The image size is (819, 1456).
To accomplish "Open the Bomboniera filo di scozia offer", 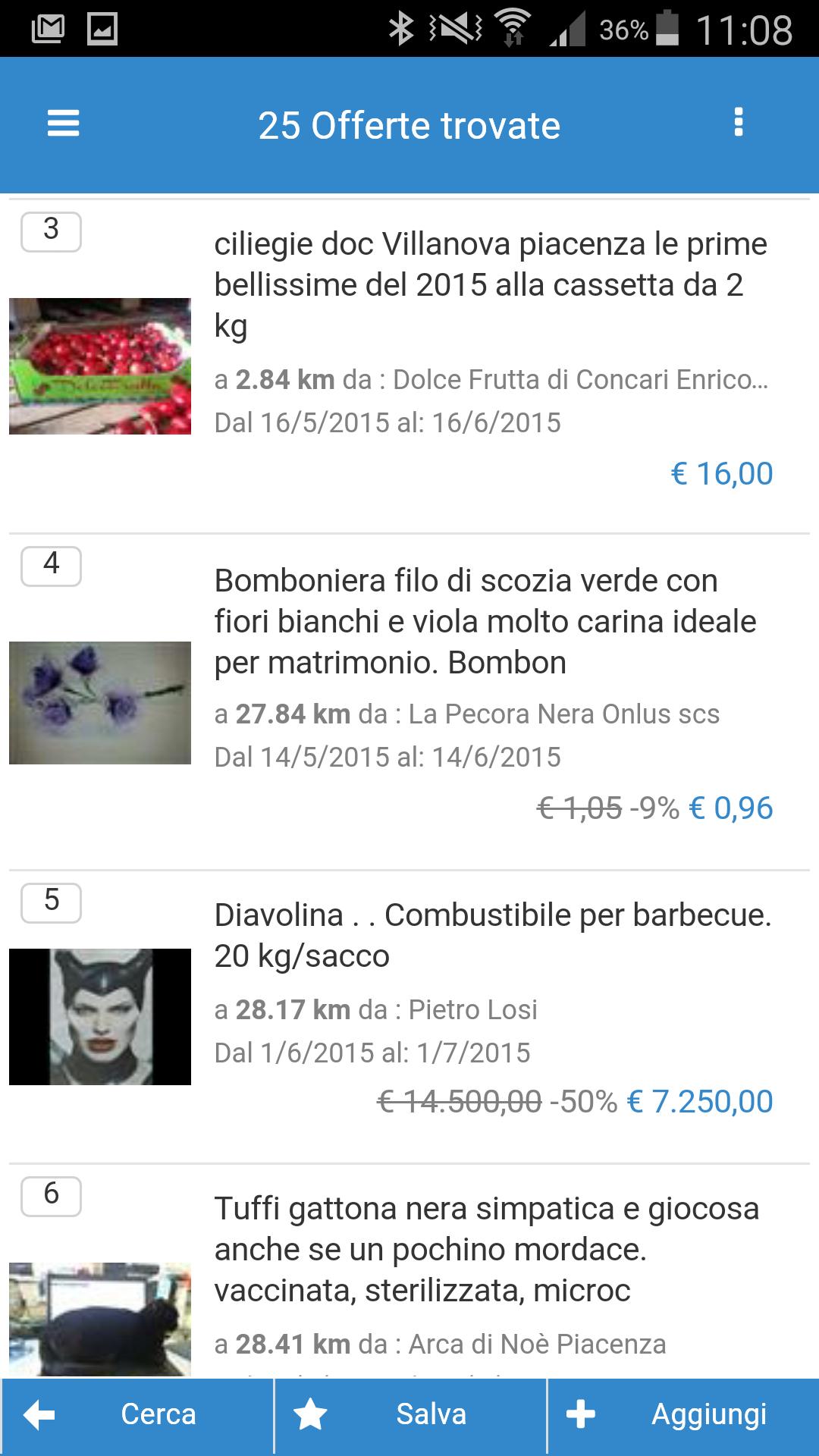I will tap(485, 622).
